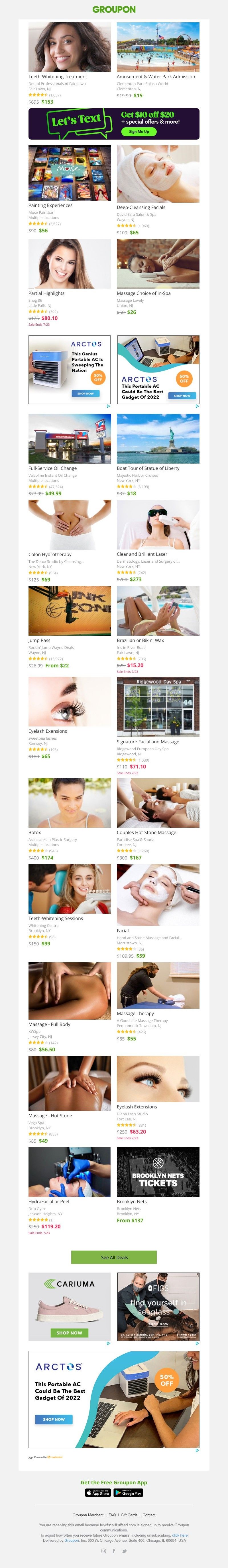The height and width of the screenshot is (1568, 228).
Task: Get the app on Google Play
Action: (128, 1493)
